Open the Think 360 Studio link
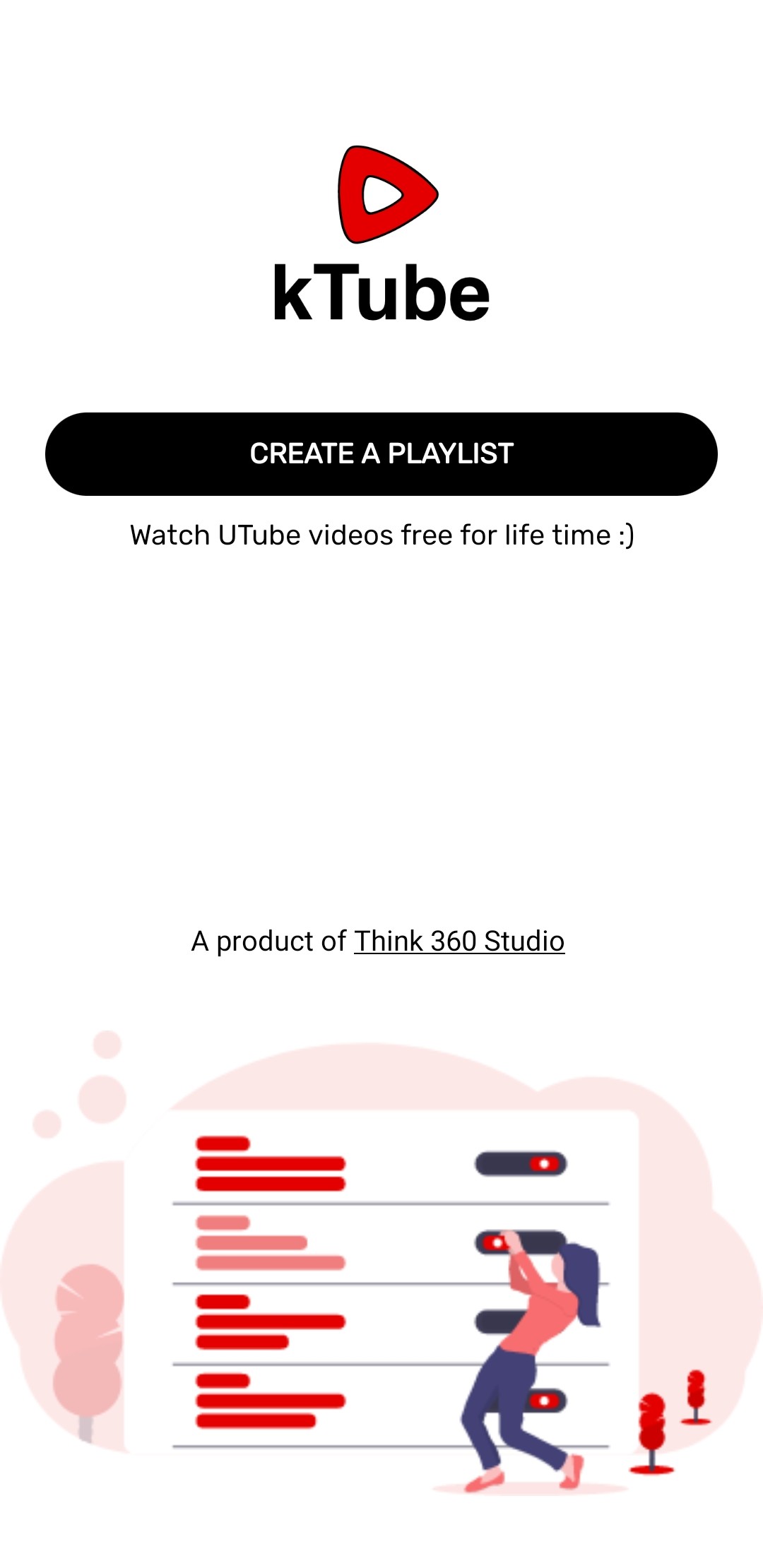 tap(459, 942)
